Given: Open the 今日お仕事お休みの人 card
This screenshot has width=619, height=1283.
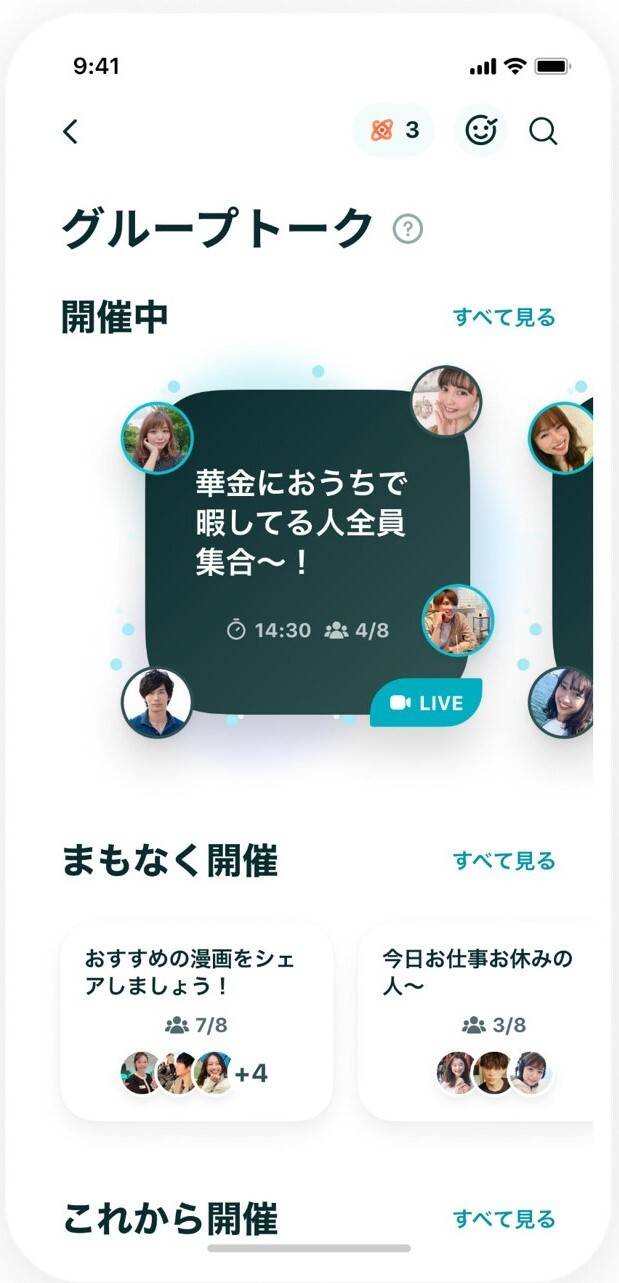Looking at the screenshot, I should (x=478, y=1019).
